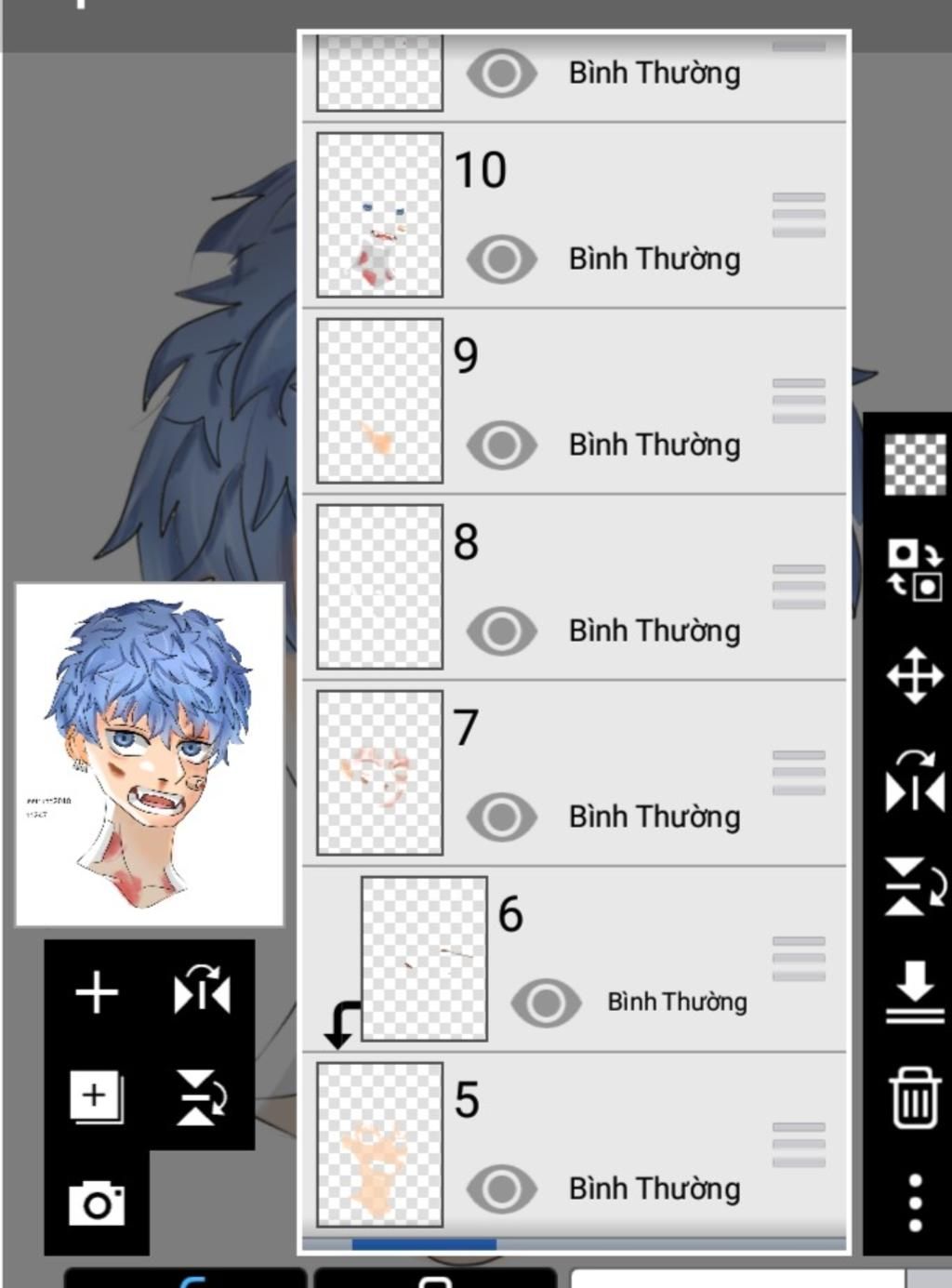Delete the selected layer with trash icon
The width and height of the screenshot is (952, 1288).
coord(915,1098)
